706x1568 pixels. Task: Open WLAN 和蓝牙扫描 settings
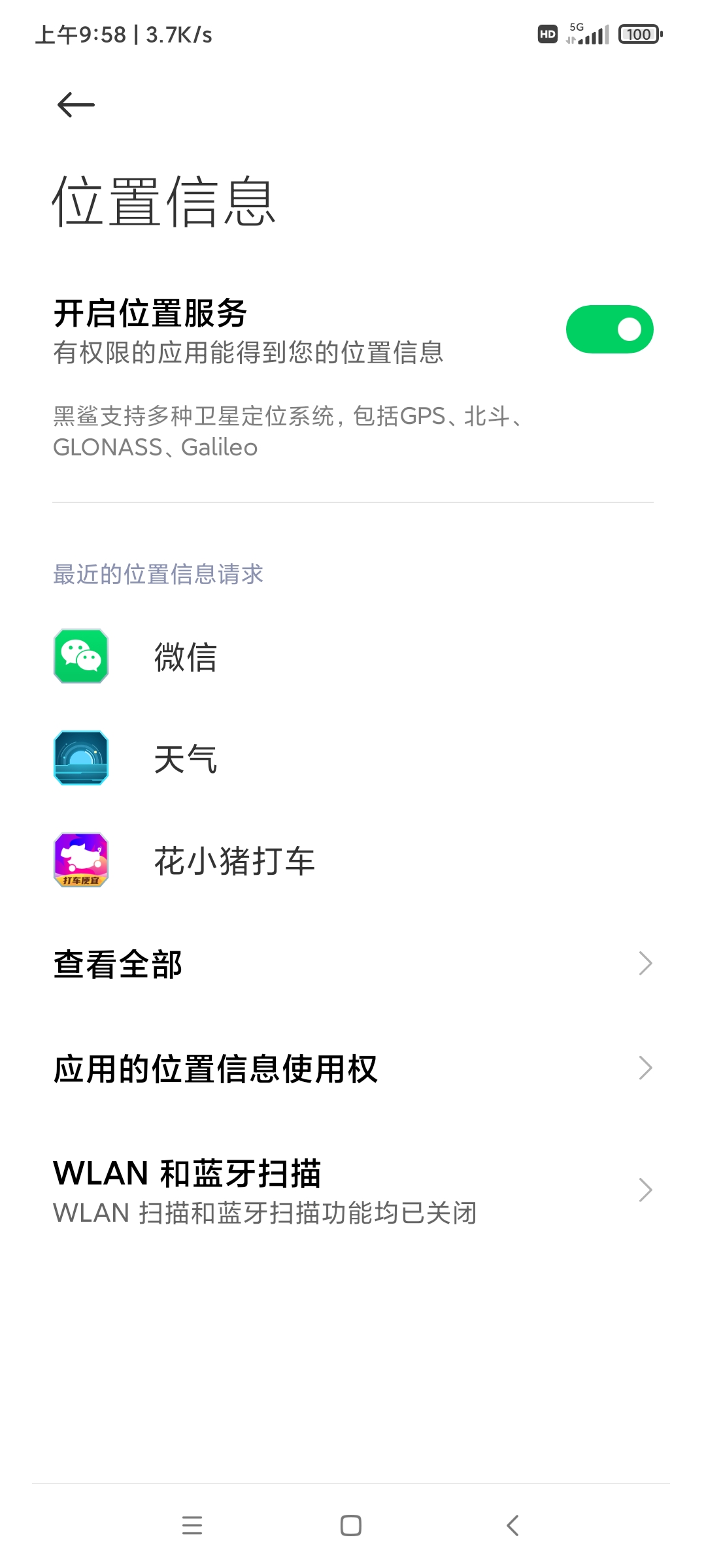pos(353,1190)
